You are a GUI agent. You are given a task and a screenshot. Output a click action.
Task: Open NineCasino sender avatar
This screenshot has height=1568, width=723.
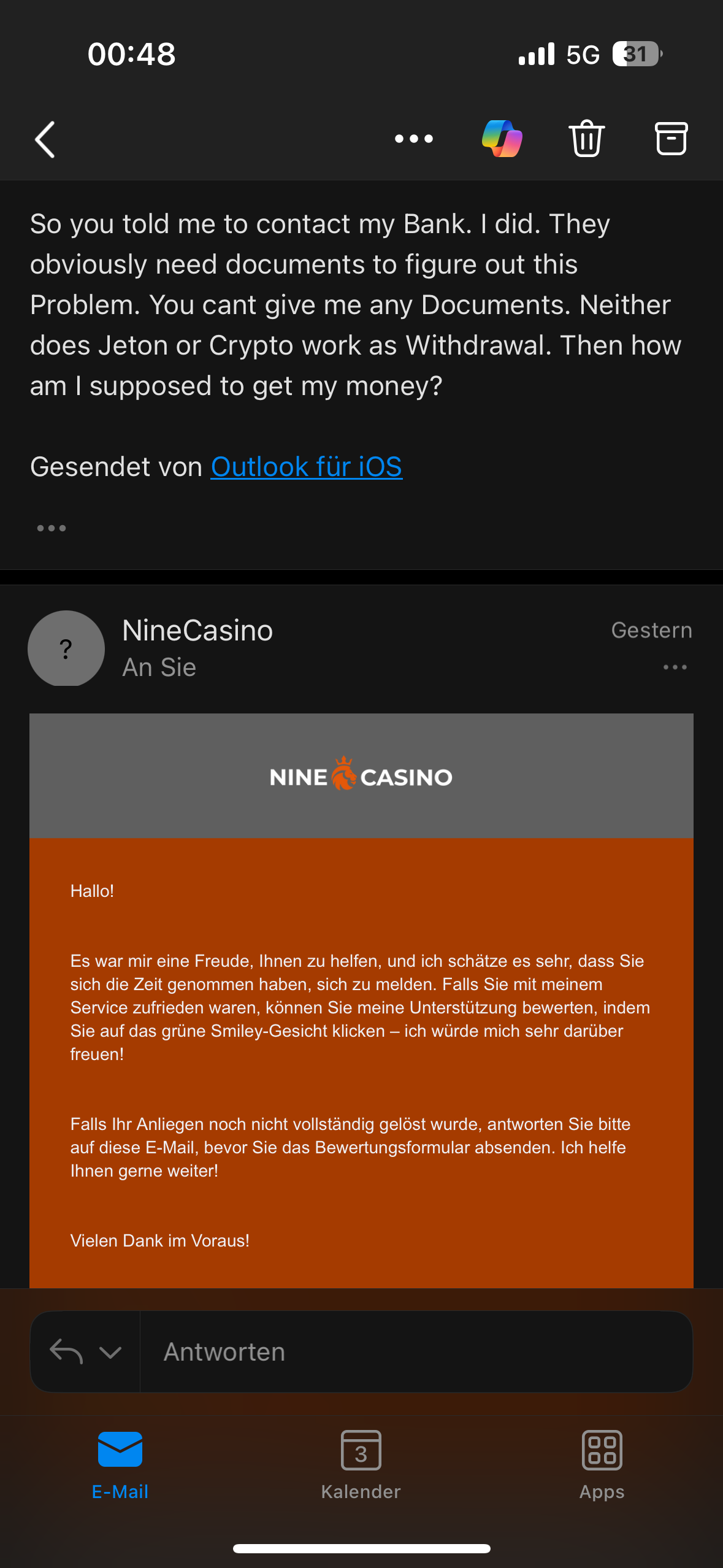click(66, 648)
